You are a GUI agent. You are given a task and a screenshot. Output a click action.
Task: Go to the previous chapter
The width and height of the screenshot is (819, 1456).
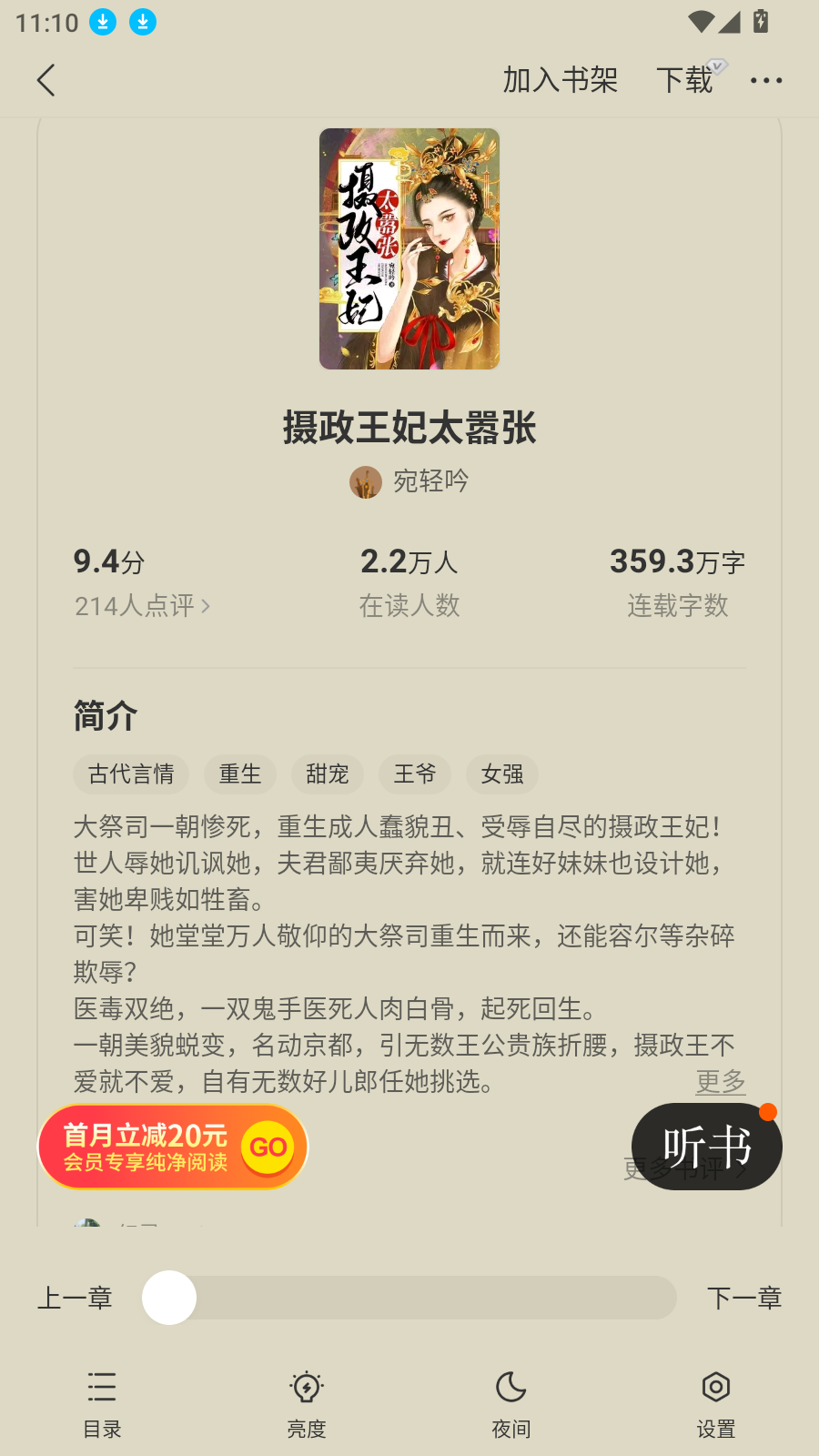tap(75, 1298)
